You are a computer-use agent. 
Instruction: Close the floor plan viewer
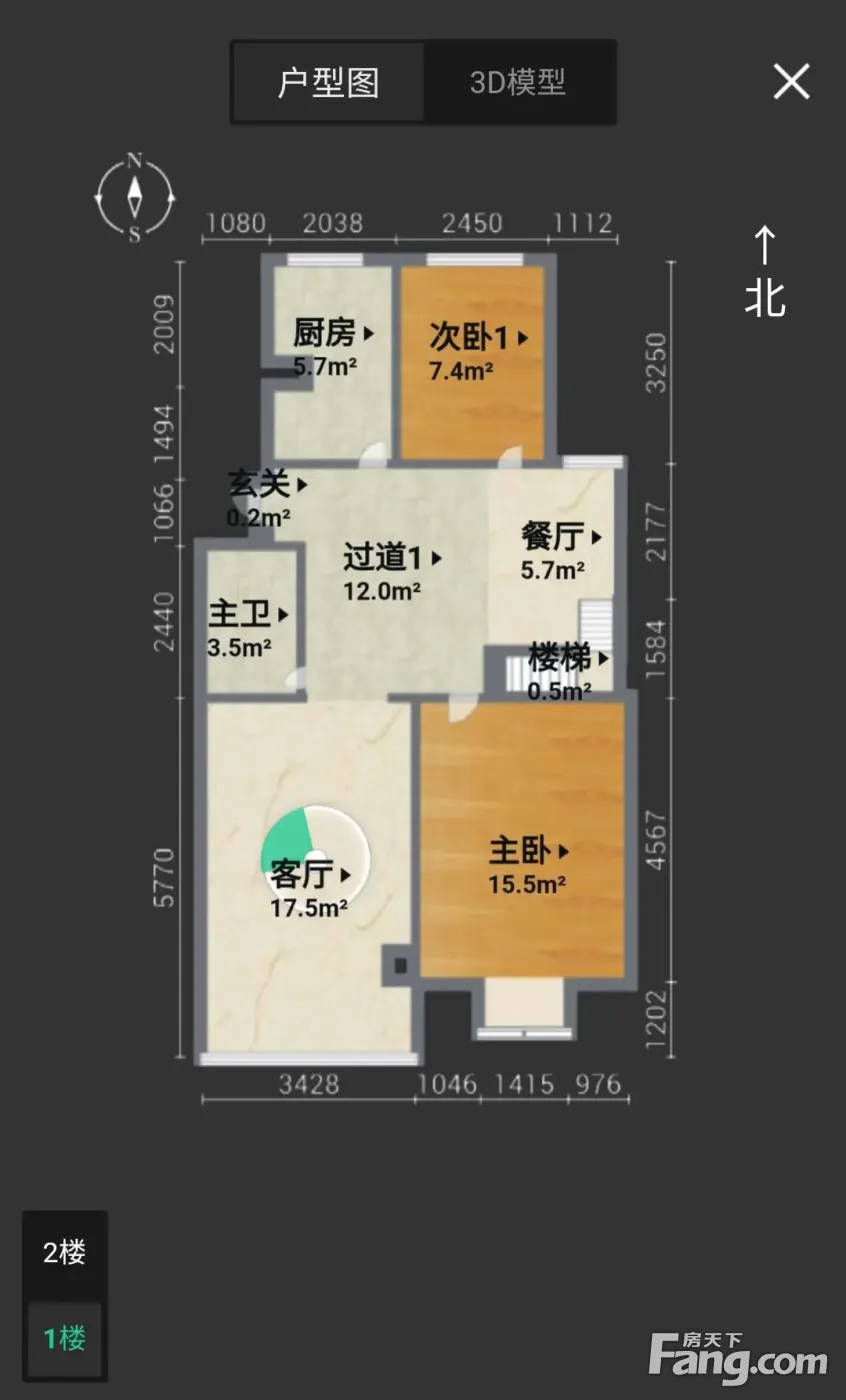791,82
